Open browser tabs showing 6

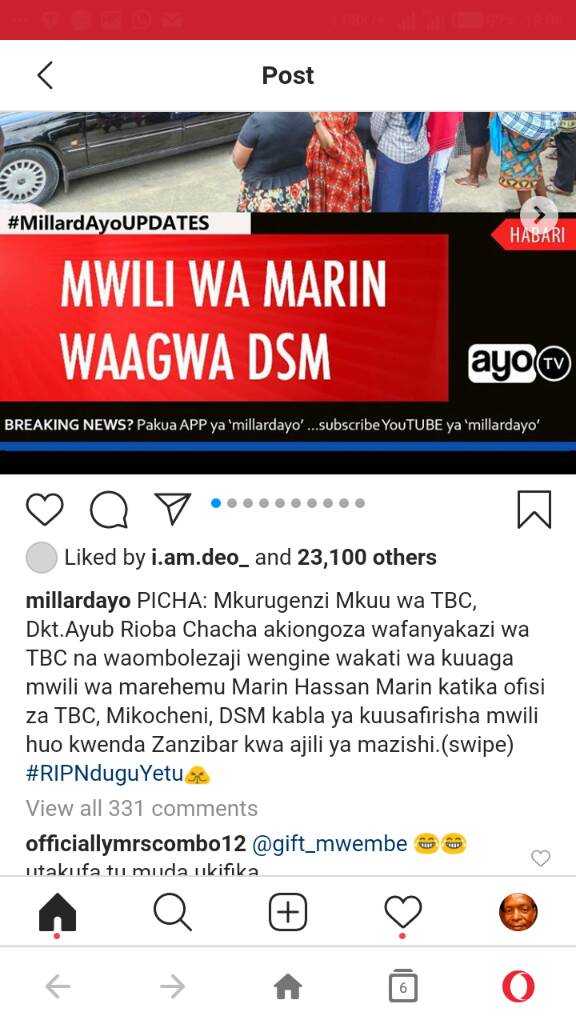click(x=403, y=986)
